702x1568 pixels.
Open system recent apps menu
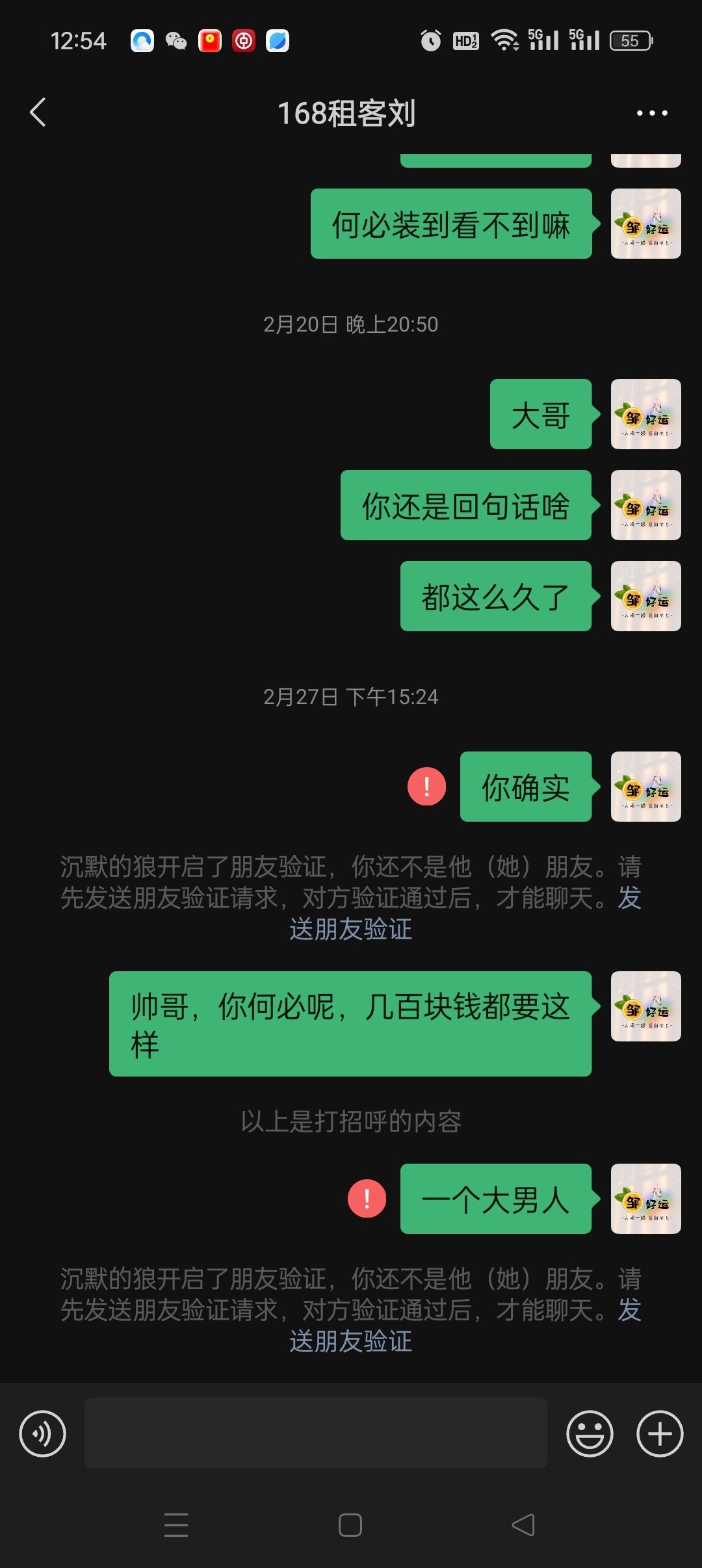tap(176, 1524)
